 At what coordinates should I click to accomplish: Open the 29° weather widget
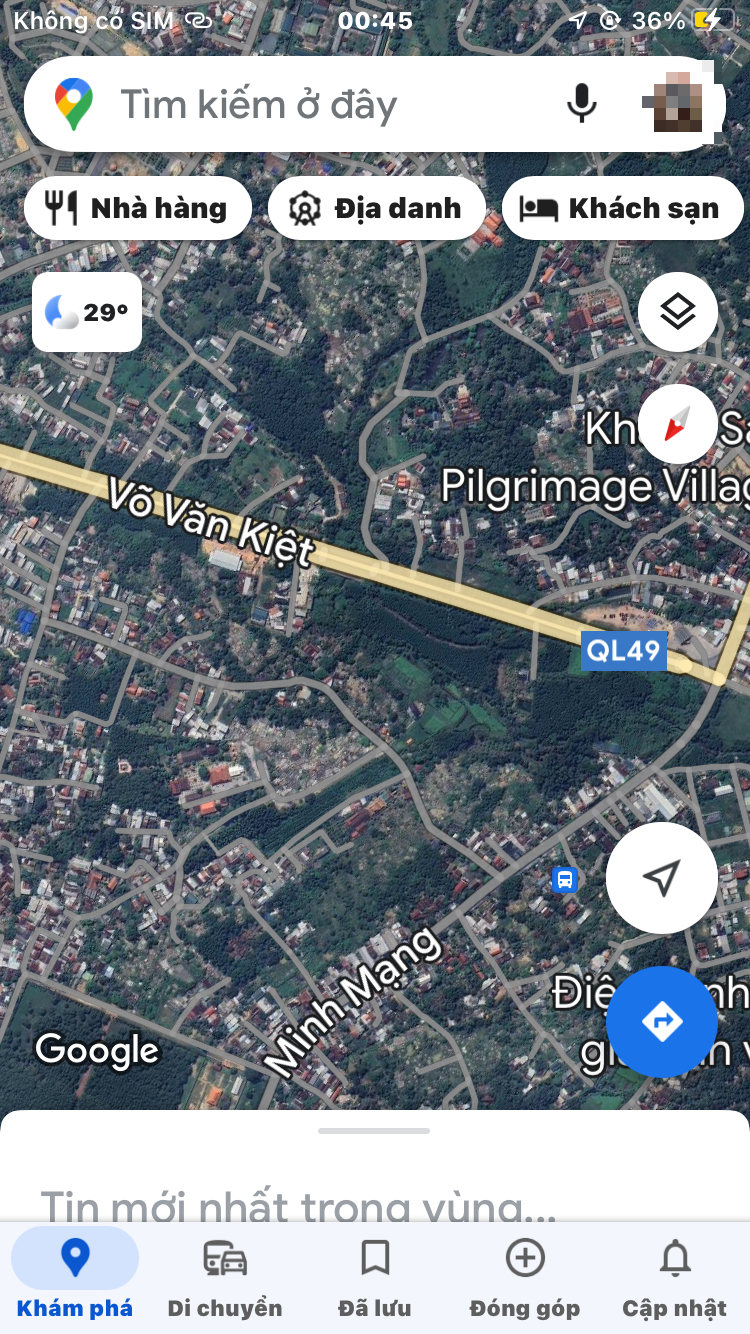(x=87, y=313)
